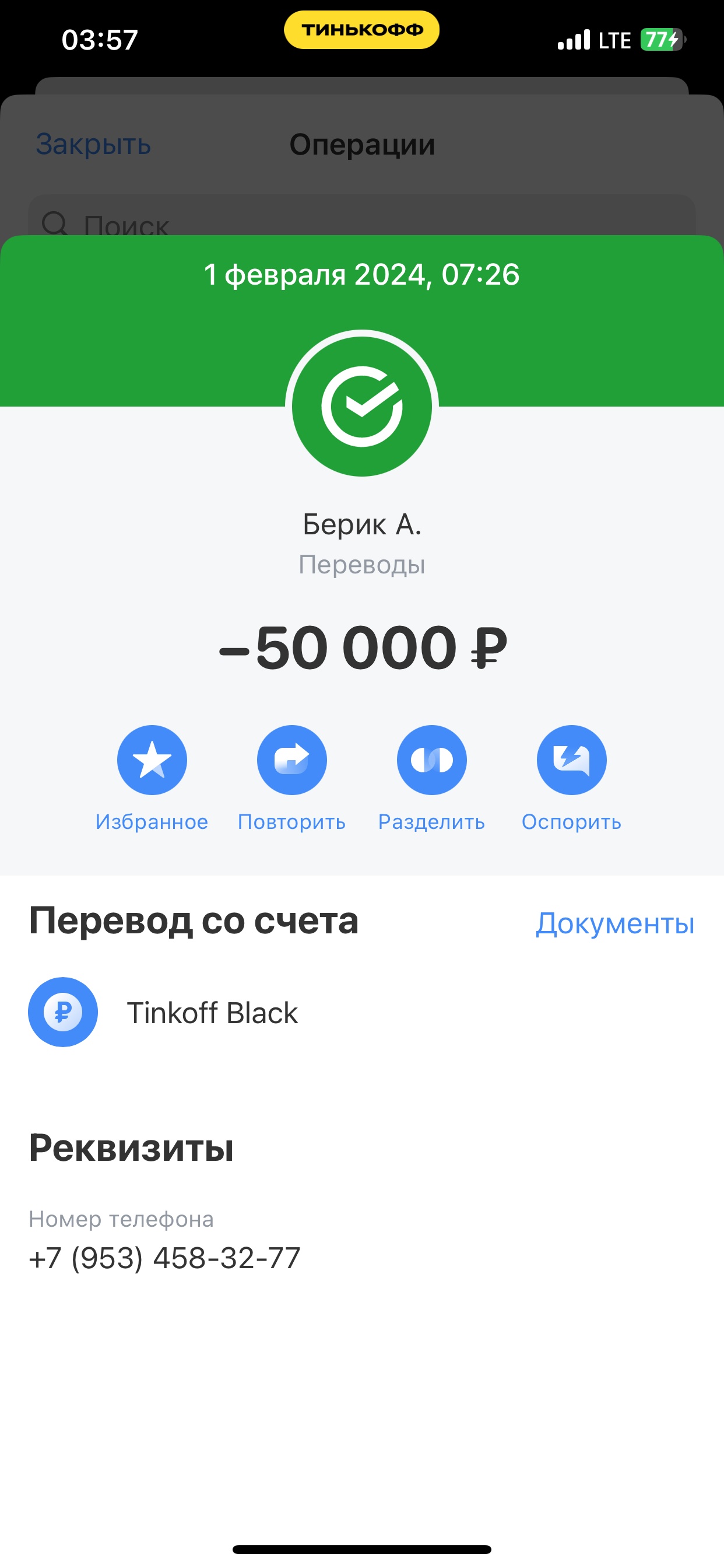Repeat the transfer with Повторить
This screenshot has width=724, height=1568.
[291, 760]
